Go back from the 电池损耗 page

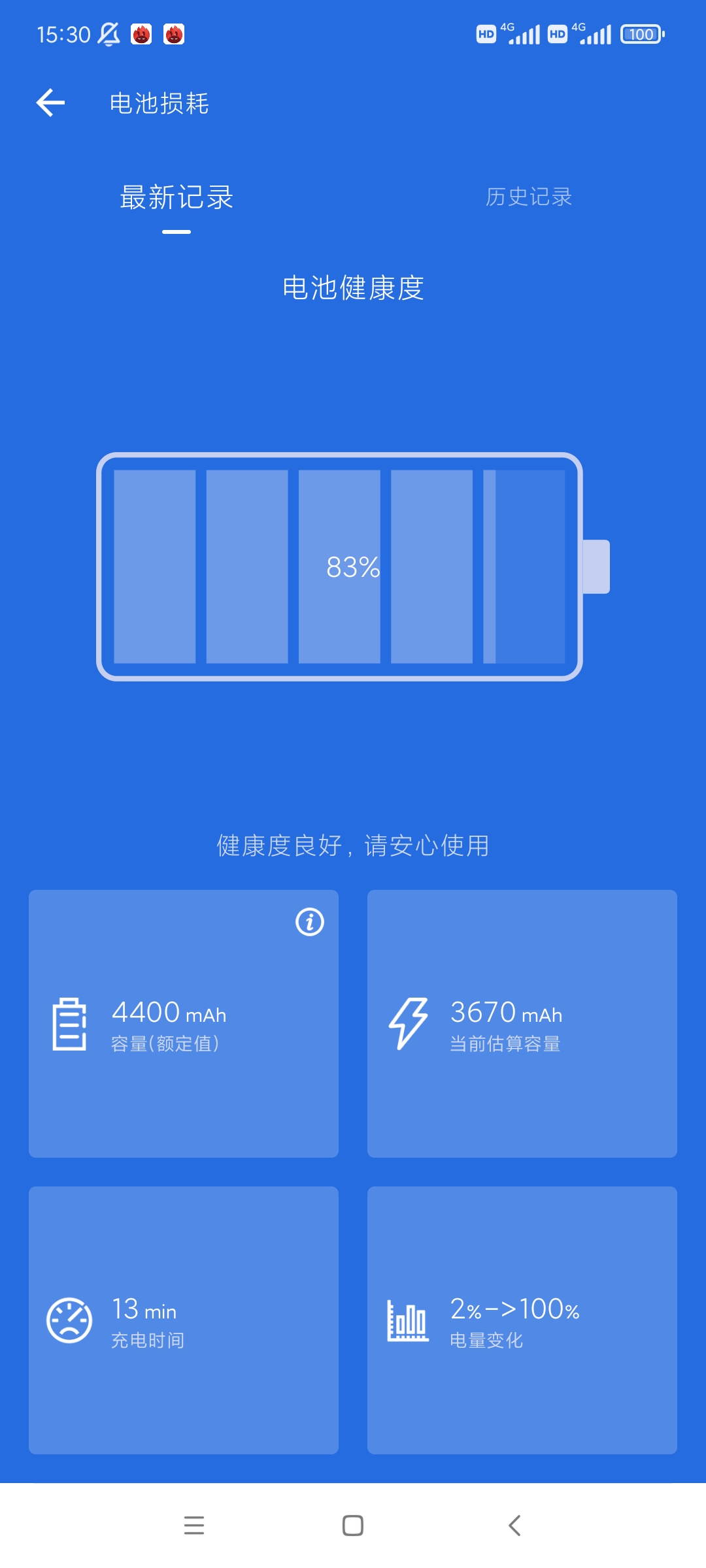point(51,103)
